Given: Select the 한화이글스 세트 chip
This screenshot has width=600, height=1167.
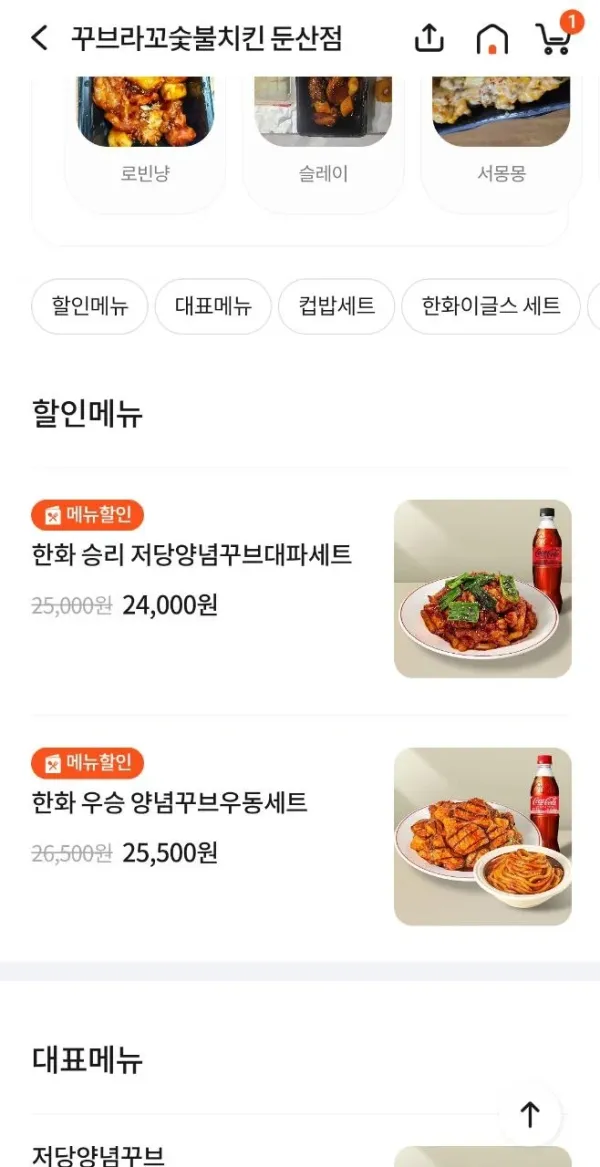Looking at the screenshot, I should pos(491,306).
